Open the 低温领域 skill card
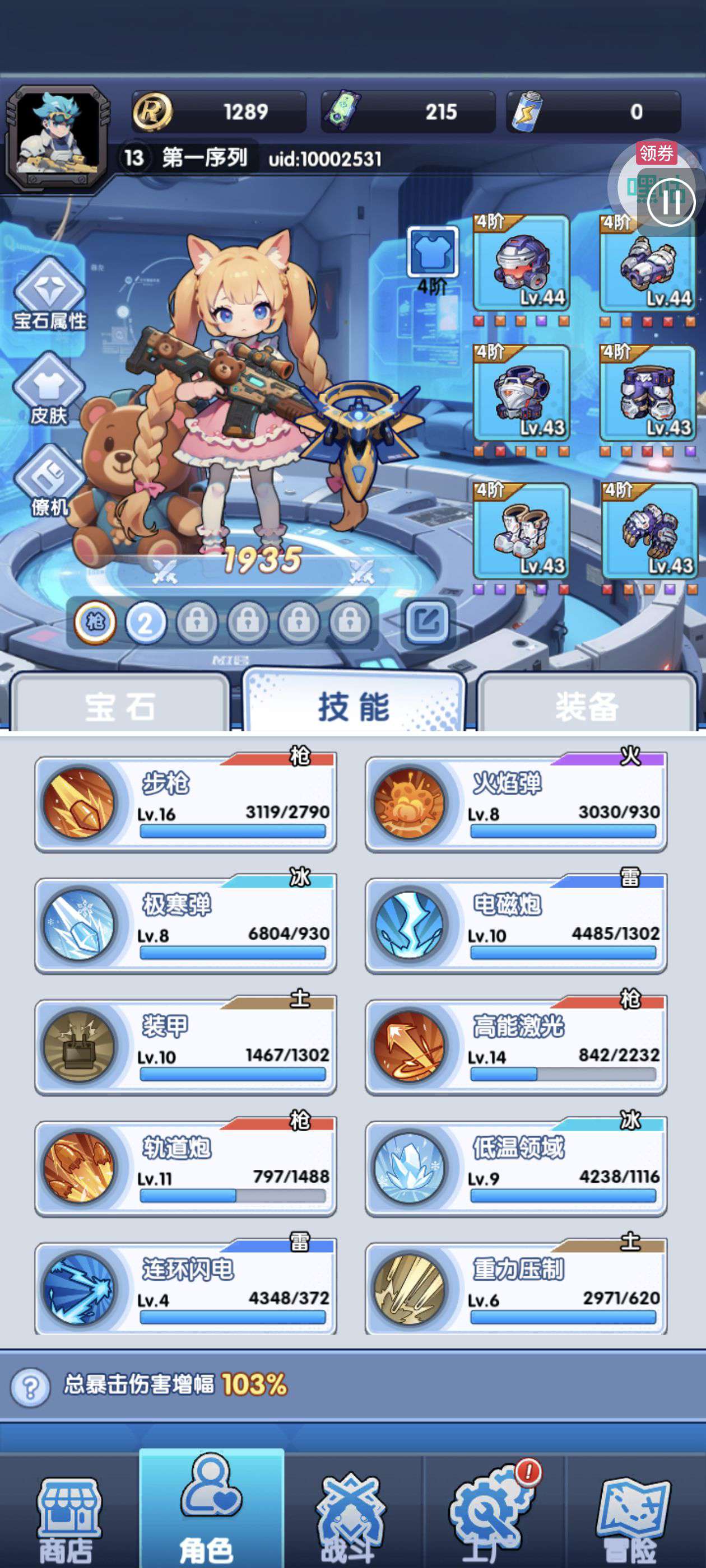This screenshot has width=706, height=1568. coord(516,1167)
